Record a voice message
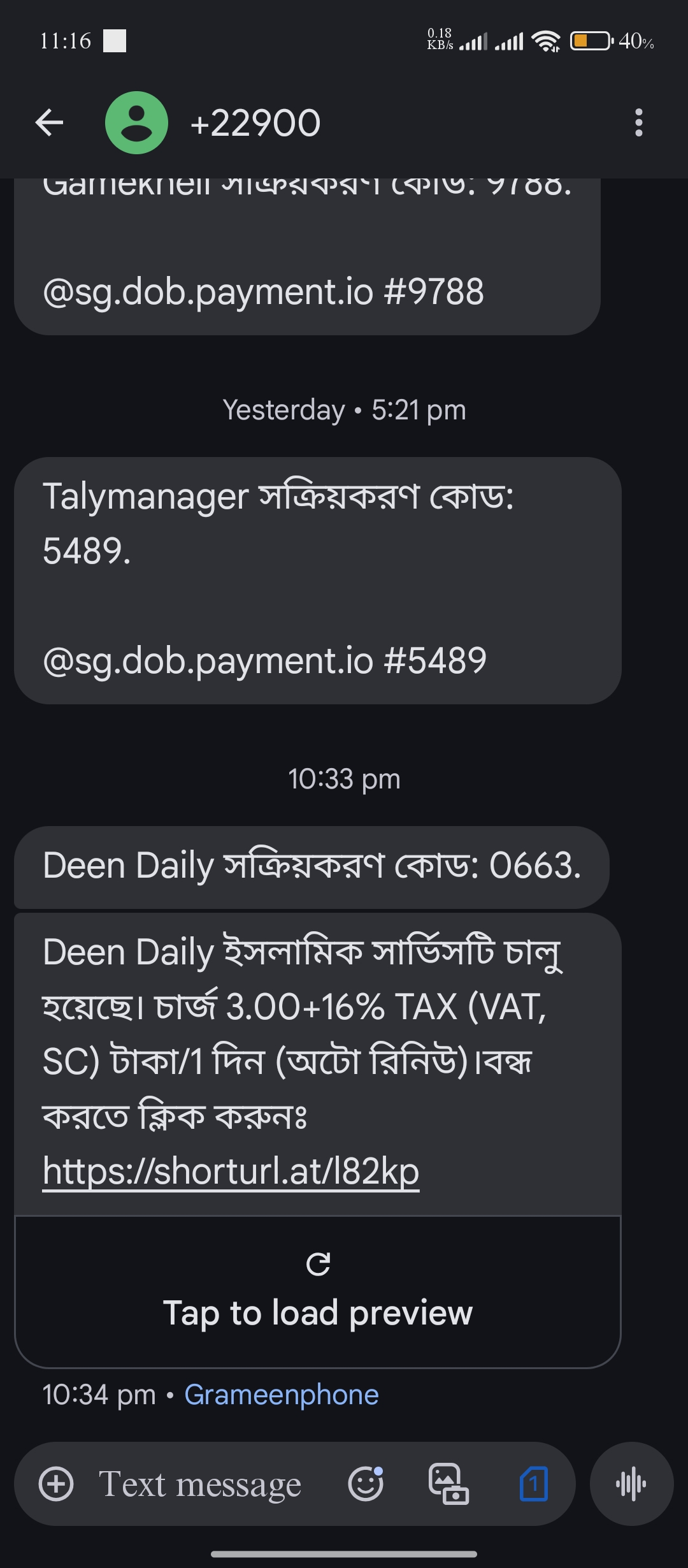688x1568 pixels. (x=631, y=1483)
